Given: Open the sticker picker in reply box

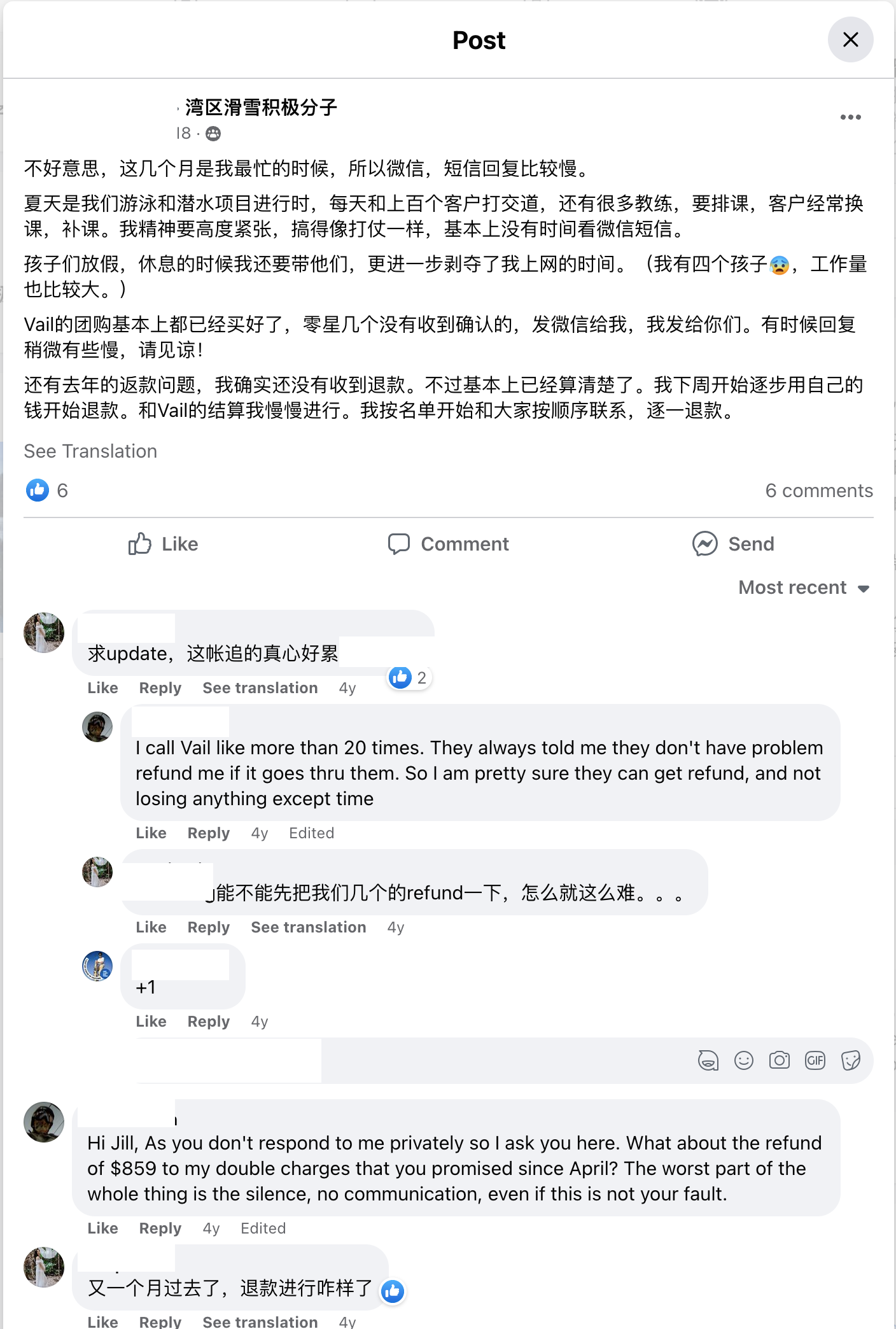Looking at the screenshot, I should coord(850,1060).
